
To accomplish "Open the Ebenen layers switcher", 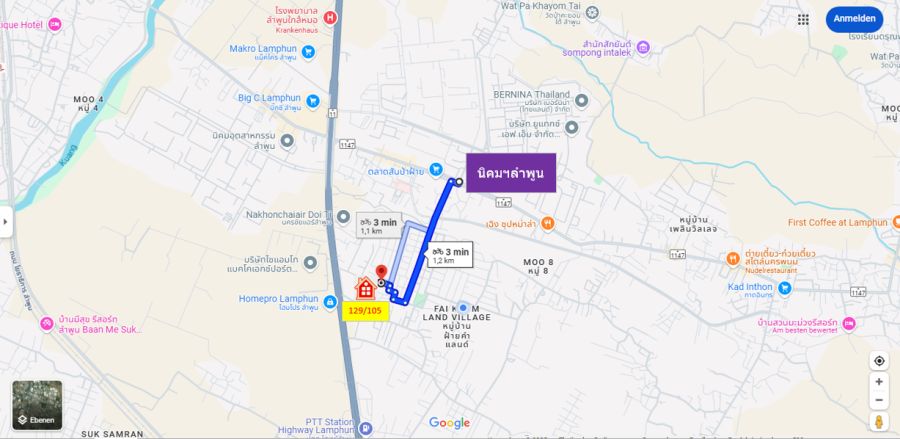I will coord(37,405).
